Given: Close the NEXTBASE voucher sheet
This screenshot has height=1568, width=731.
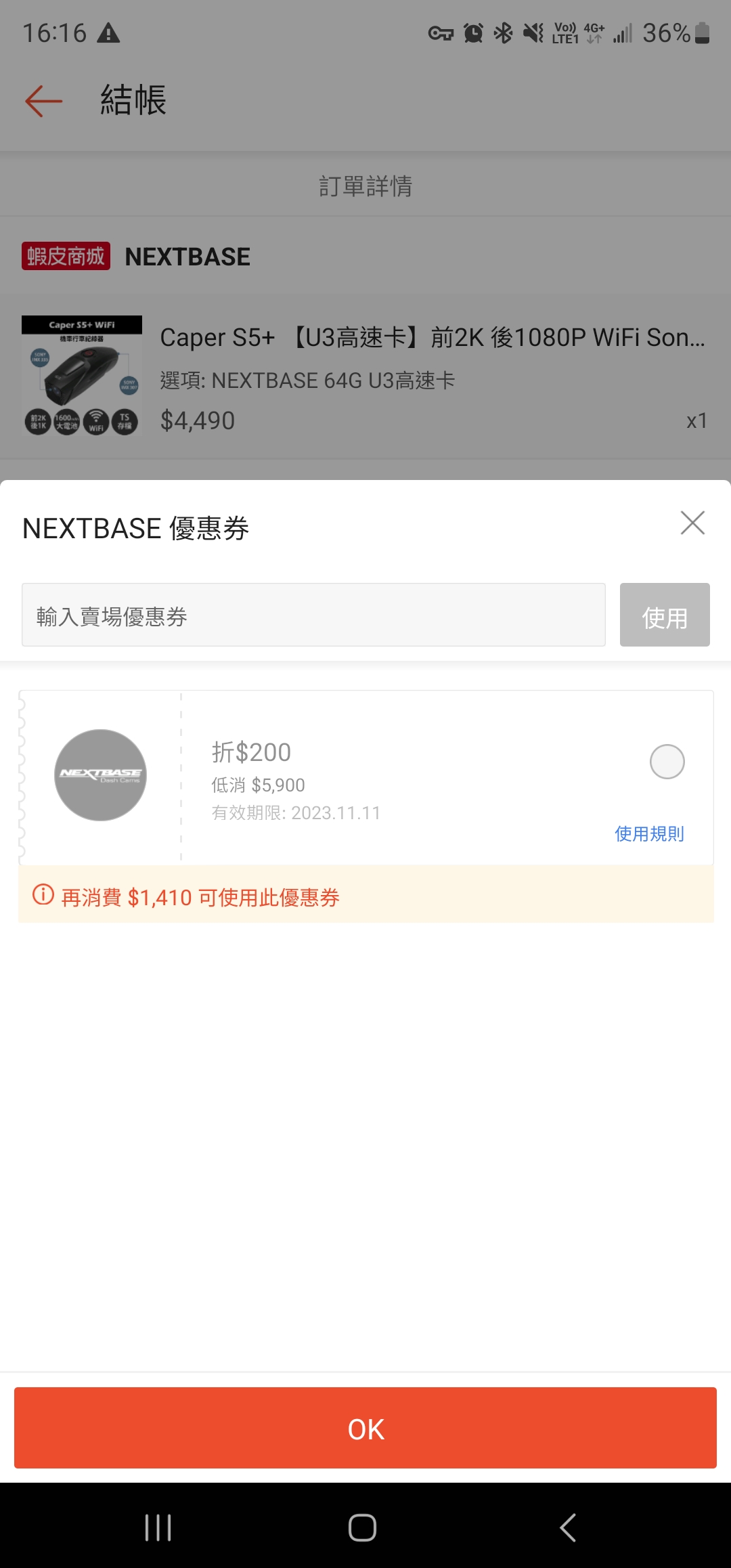Looking at the screenshot, I should 692,523.
